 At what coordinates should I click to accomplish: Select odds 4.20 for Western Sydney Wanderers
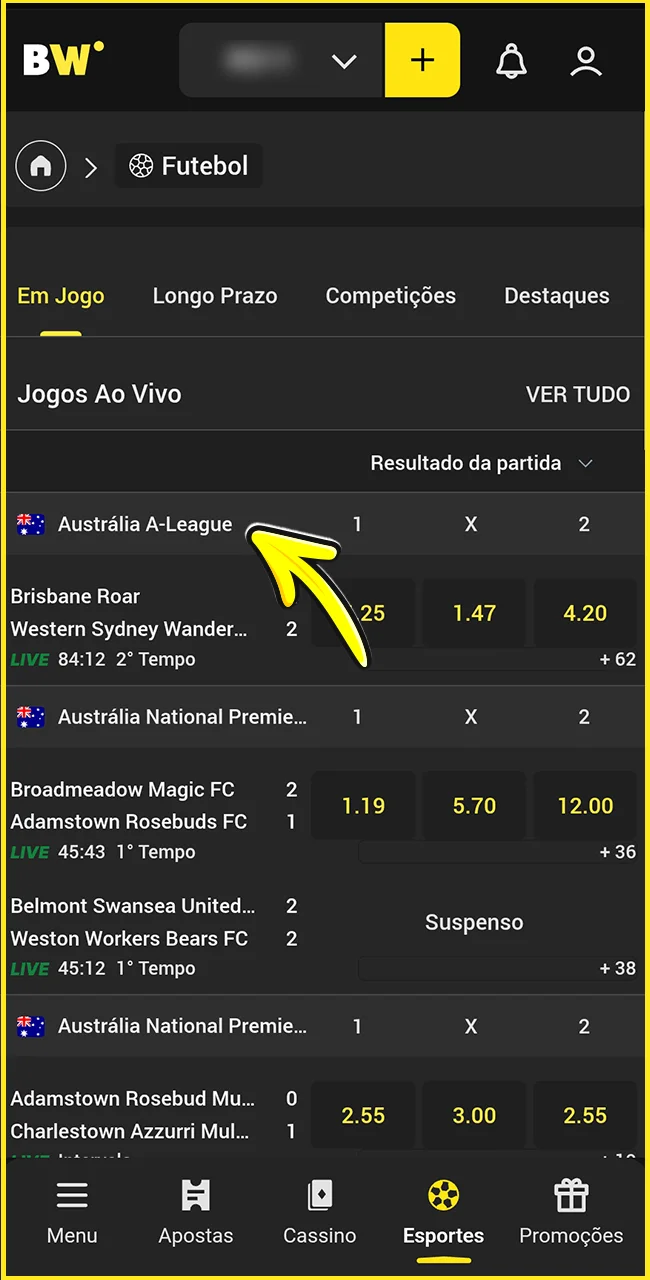[x=584, y=613]
